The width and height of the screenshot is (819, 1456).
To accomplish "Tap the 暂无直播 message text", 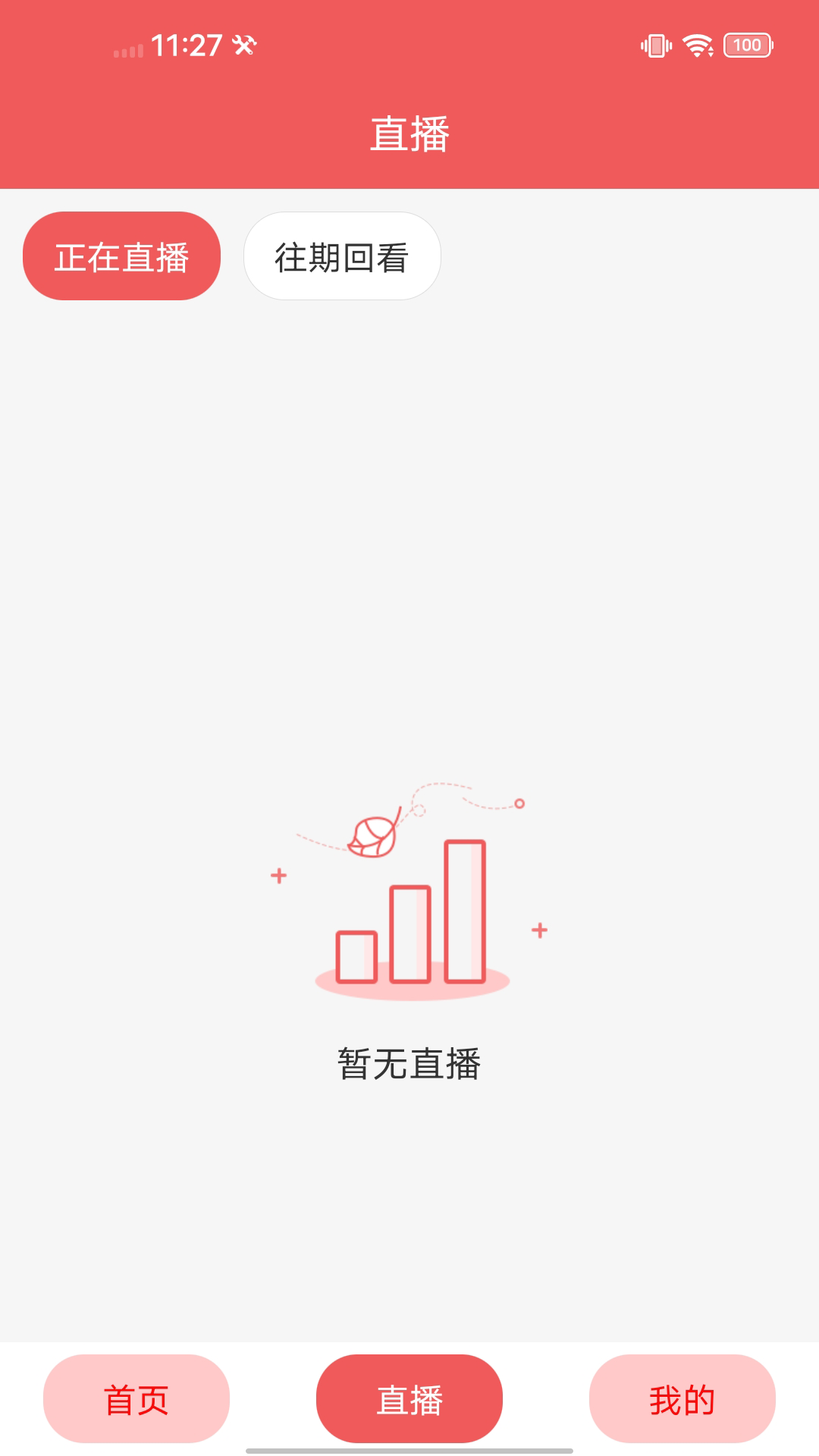I will tap(409, 1065).
